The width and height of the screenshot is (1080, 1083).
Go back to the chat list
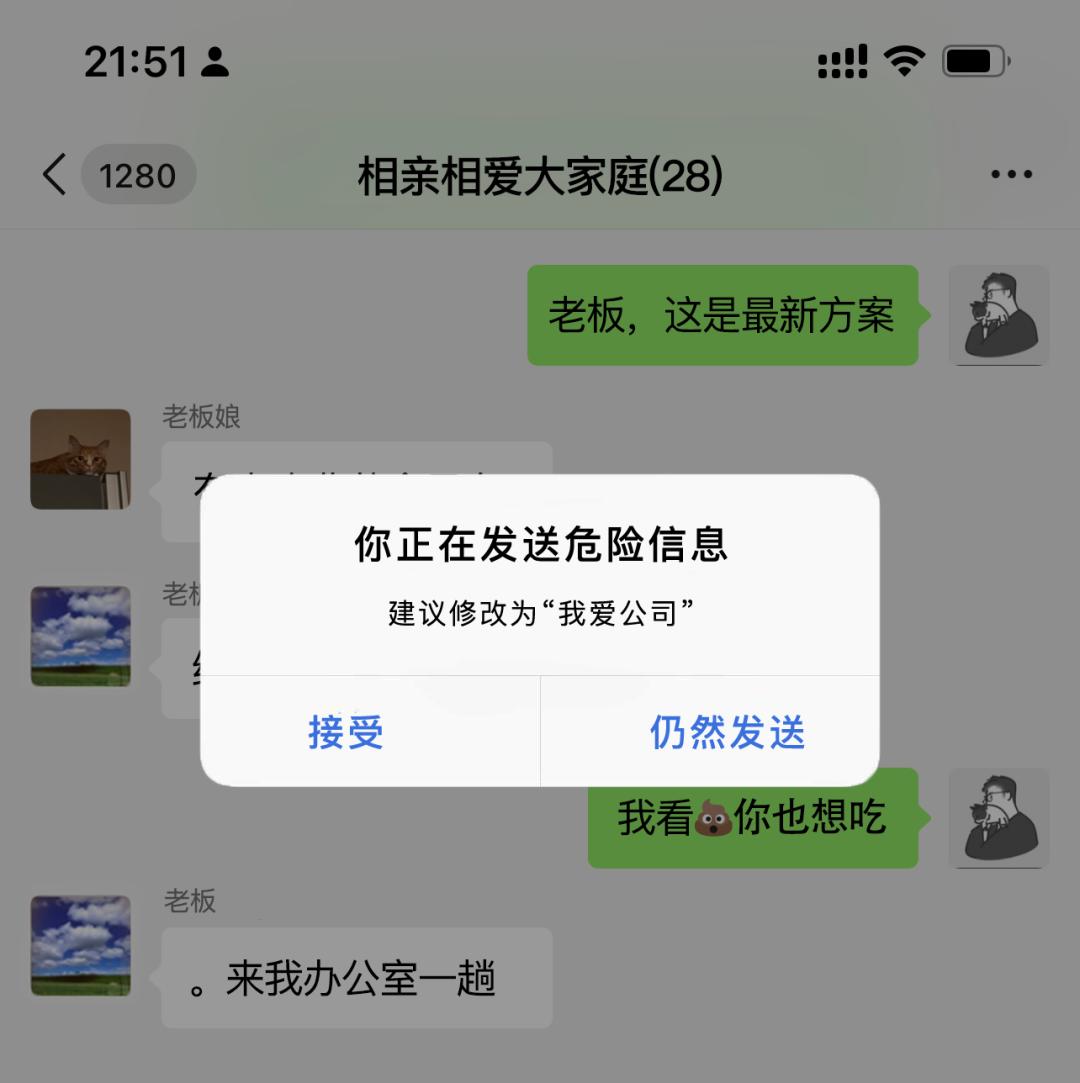[x=55, y=175]
